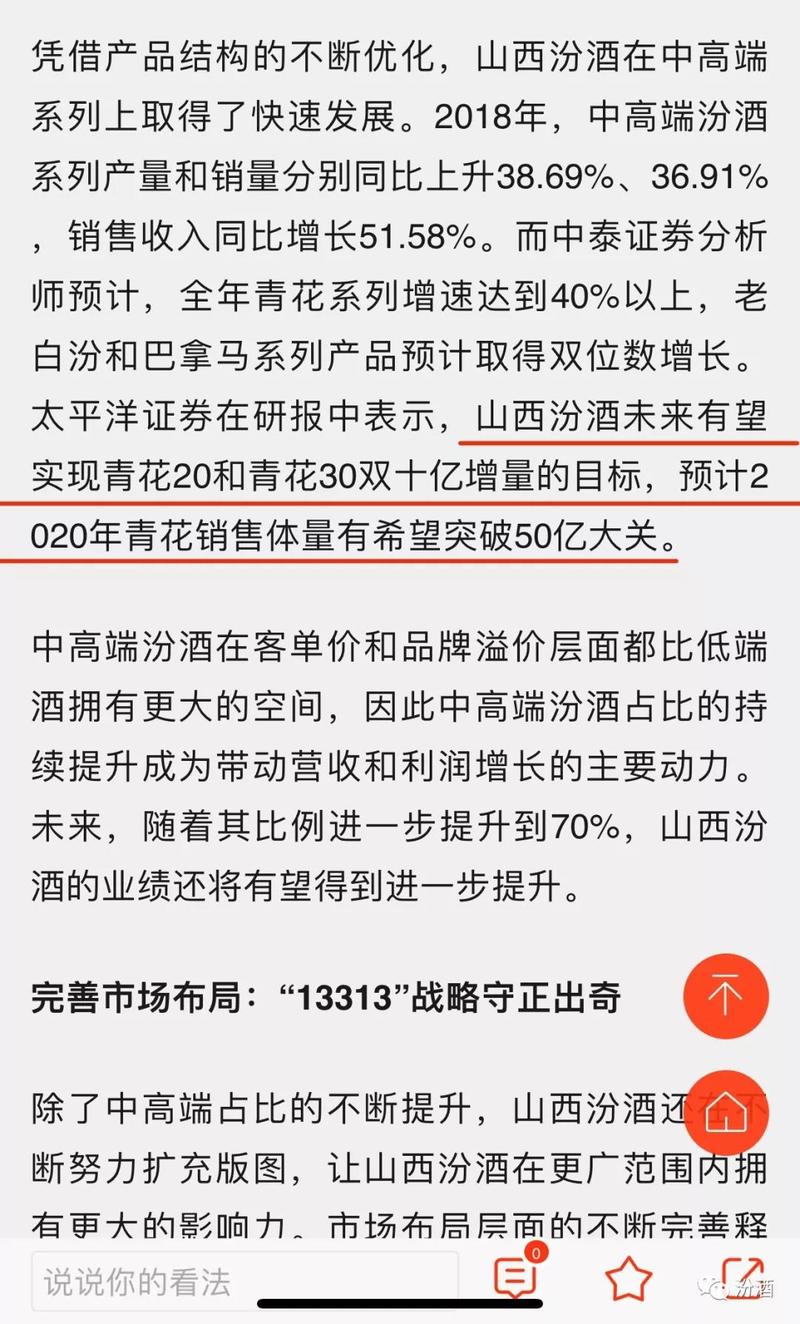Tap the scroll-to-top arrow button
800x1324 pixels.
pyautogui.click(x=725, y=996)
